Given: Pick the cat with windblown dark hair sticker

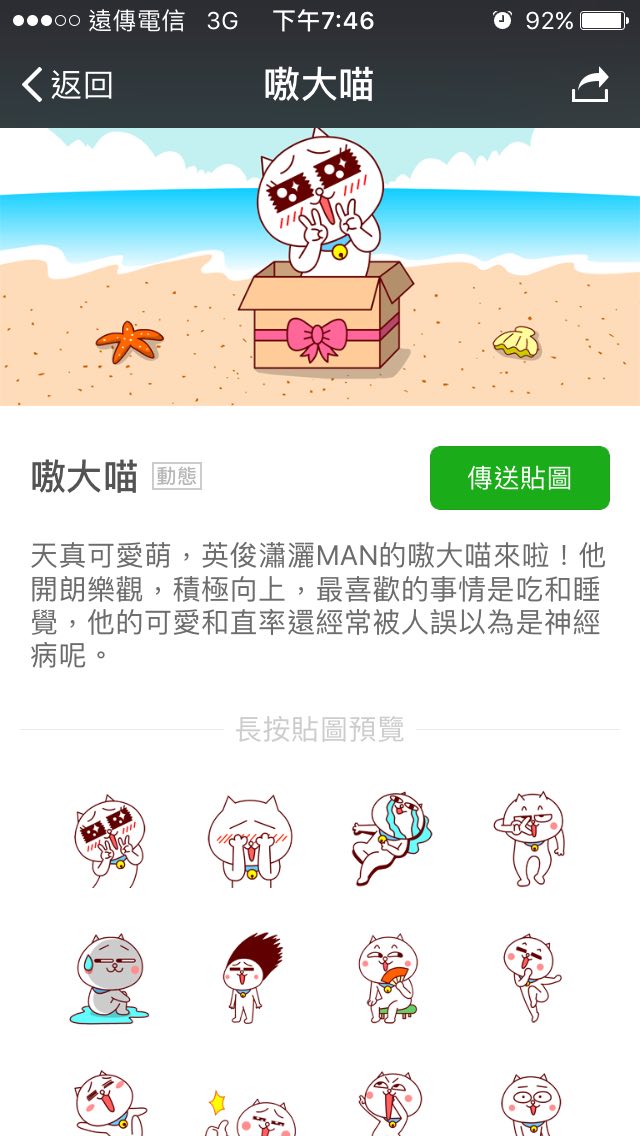Looking at the screenshot, I should 250,978.
